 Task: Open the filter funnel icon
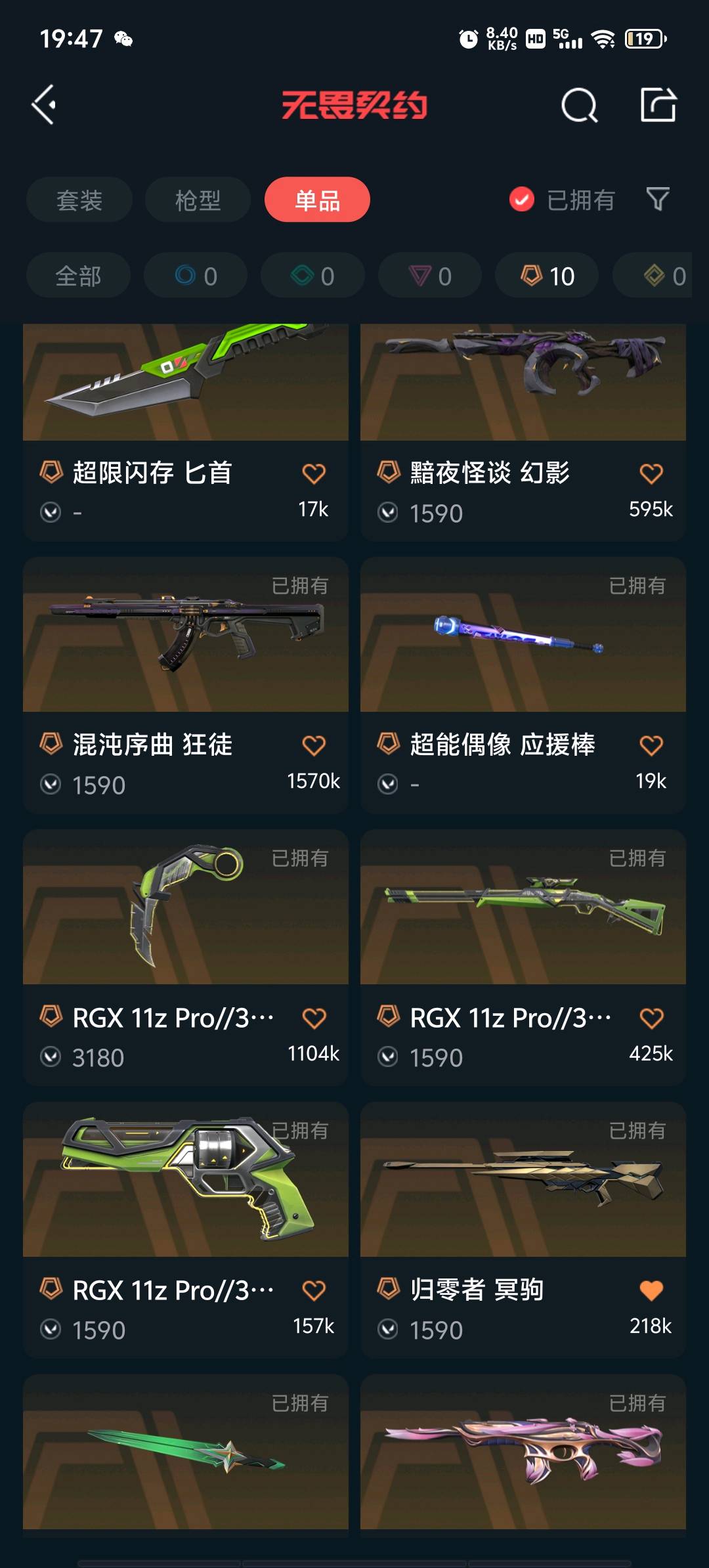[658, 199]
